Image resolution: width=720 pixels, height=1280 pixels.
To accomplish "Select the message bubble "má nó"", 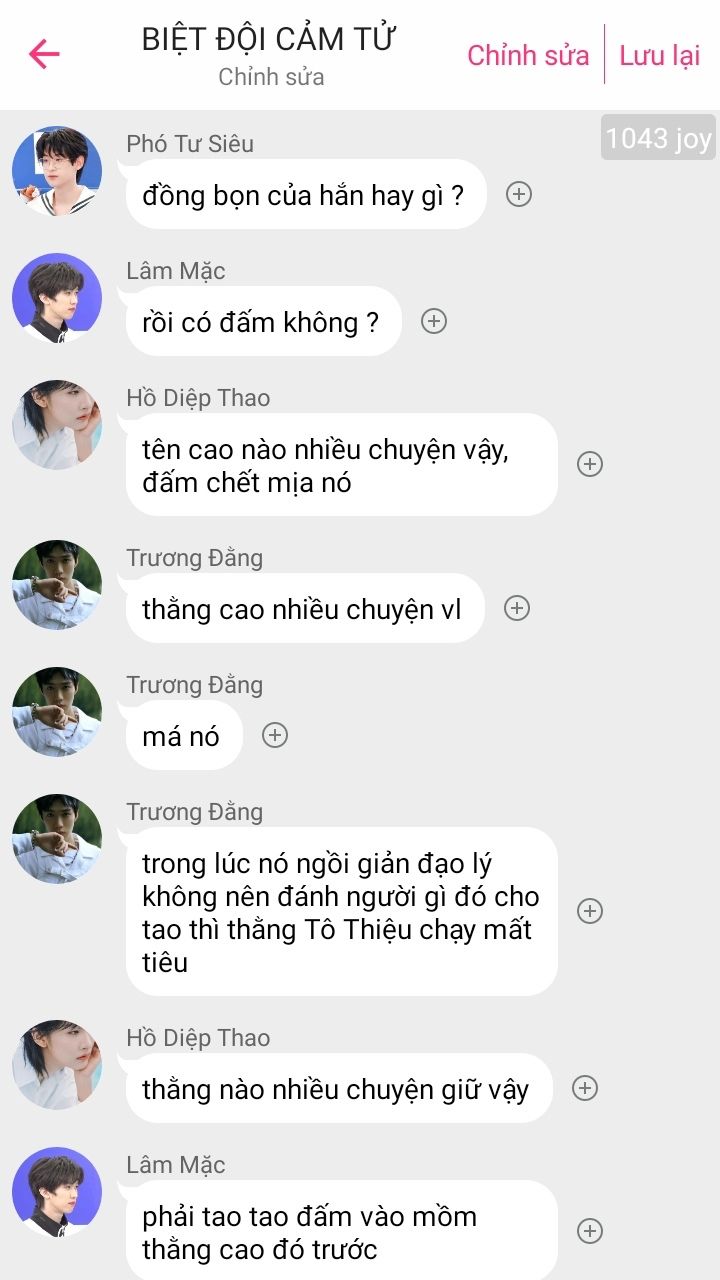I will pos(182,736).
